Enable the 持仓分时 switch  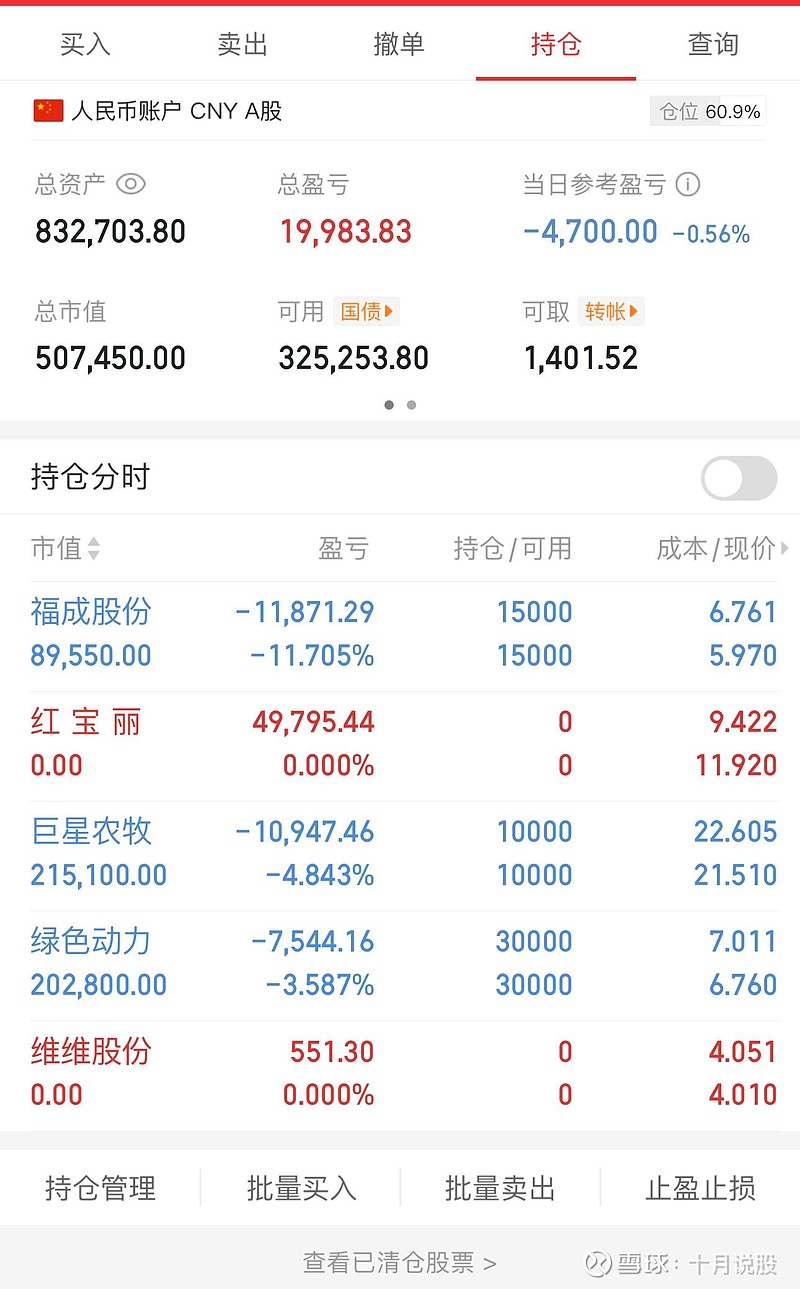[x=737, y=477]
